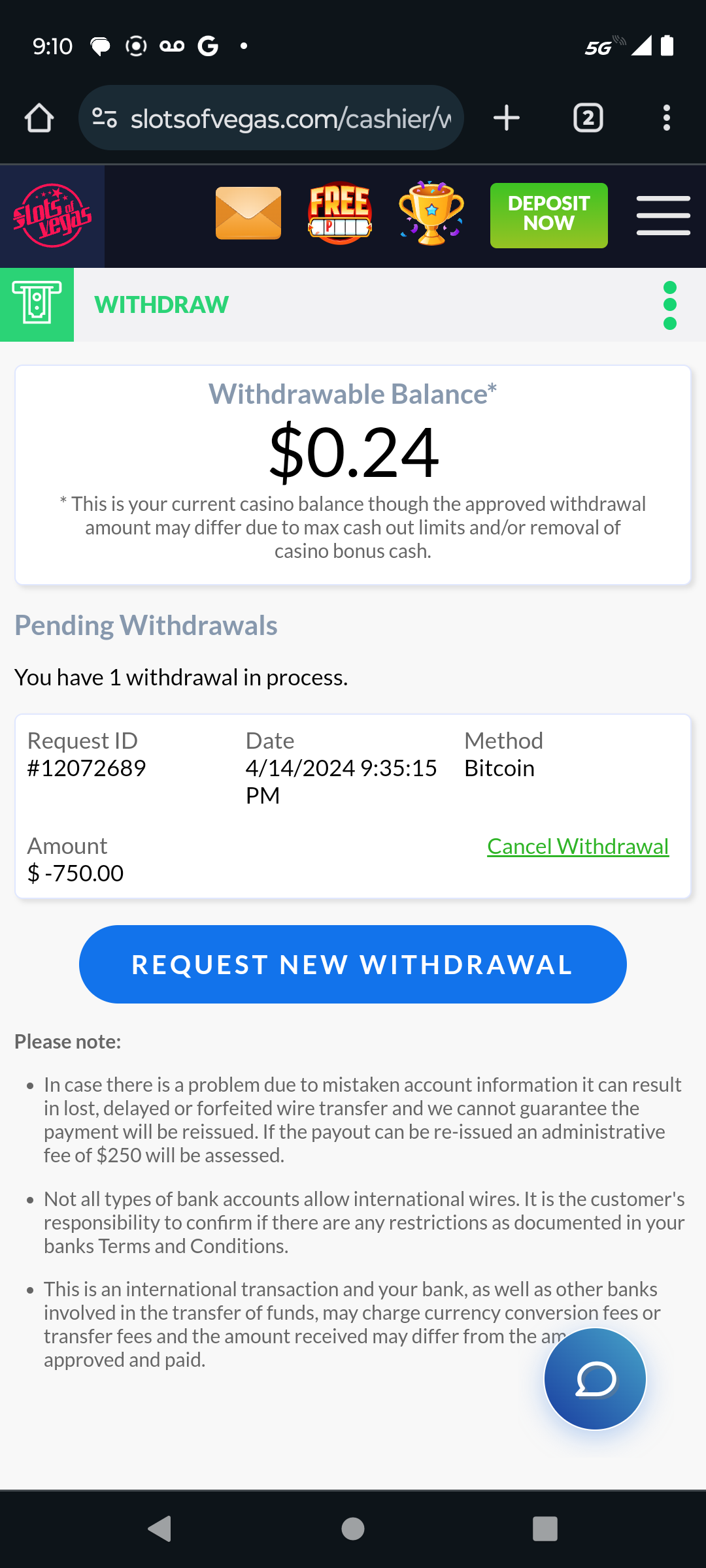The width and height of the screenshot is (706, 1568).
Task: Request a new withdrawal
Action: click(x=352, y=964)
